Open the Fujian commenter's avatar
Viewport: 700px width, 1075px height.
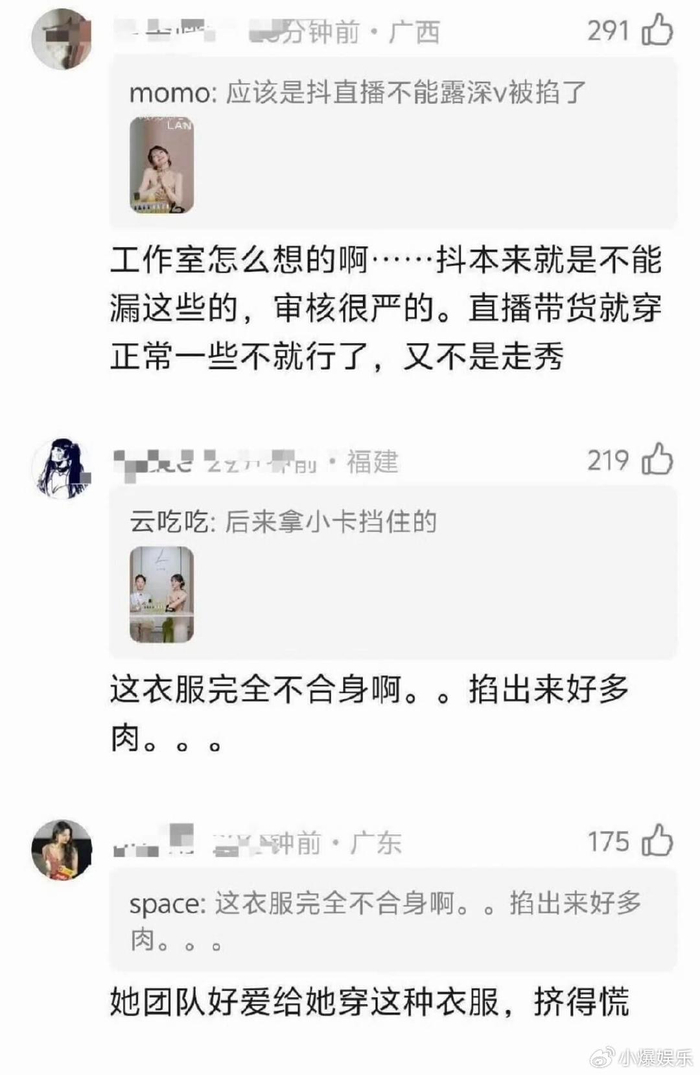point(62,465)
